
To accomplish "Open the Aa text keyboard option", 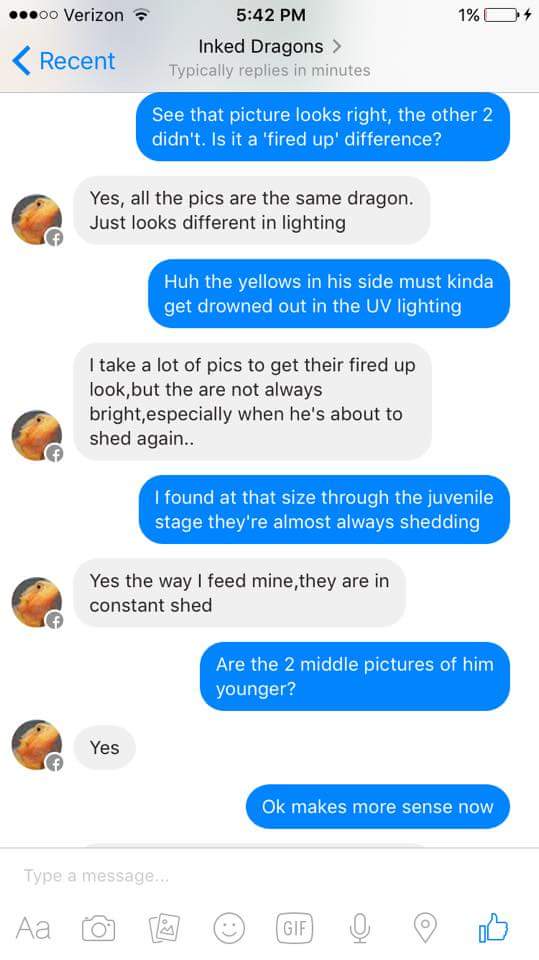I will pos(33,928).
